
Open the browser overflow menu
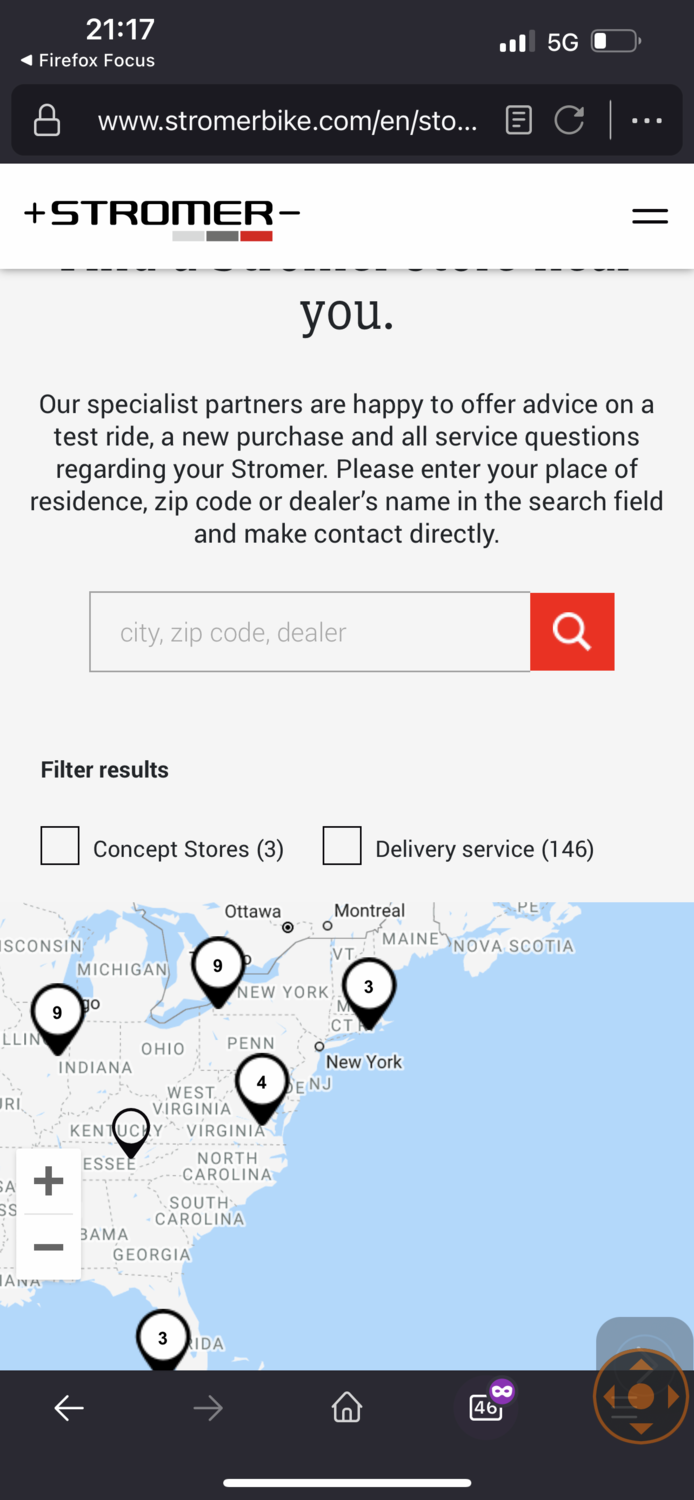click(x=647, y=121)
